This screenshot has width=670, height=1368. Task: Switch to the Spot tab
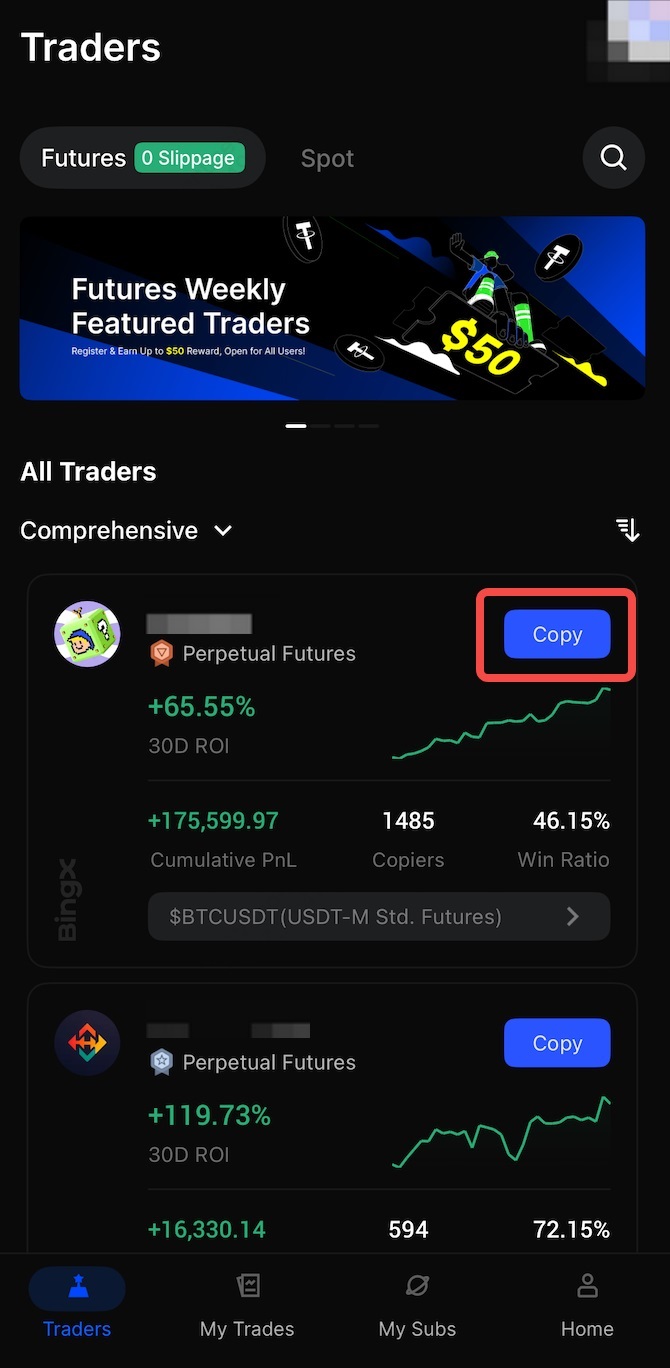(327, 159)
